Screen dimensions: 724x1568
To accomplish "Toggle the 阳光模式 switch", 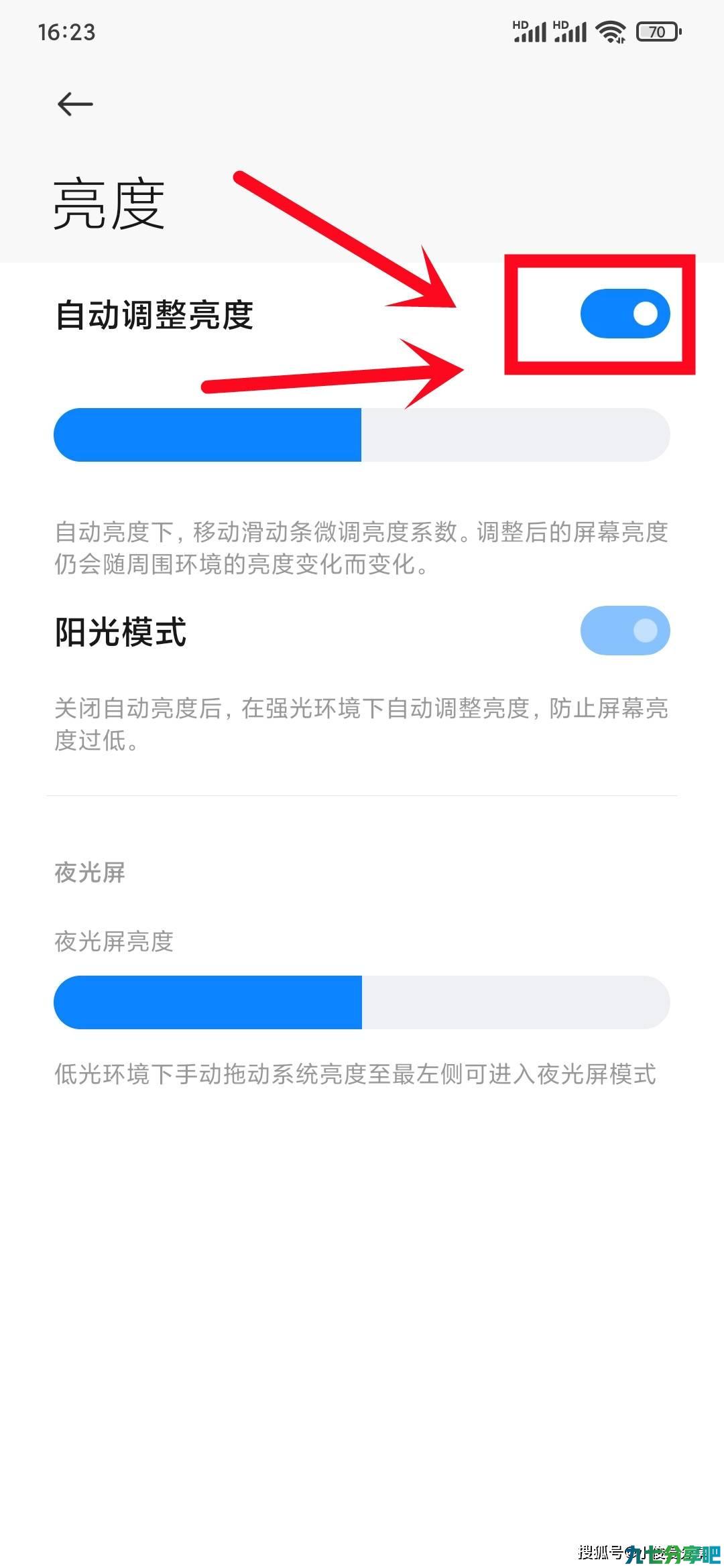I will pyautogui.click(x=625, y=631).
